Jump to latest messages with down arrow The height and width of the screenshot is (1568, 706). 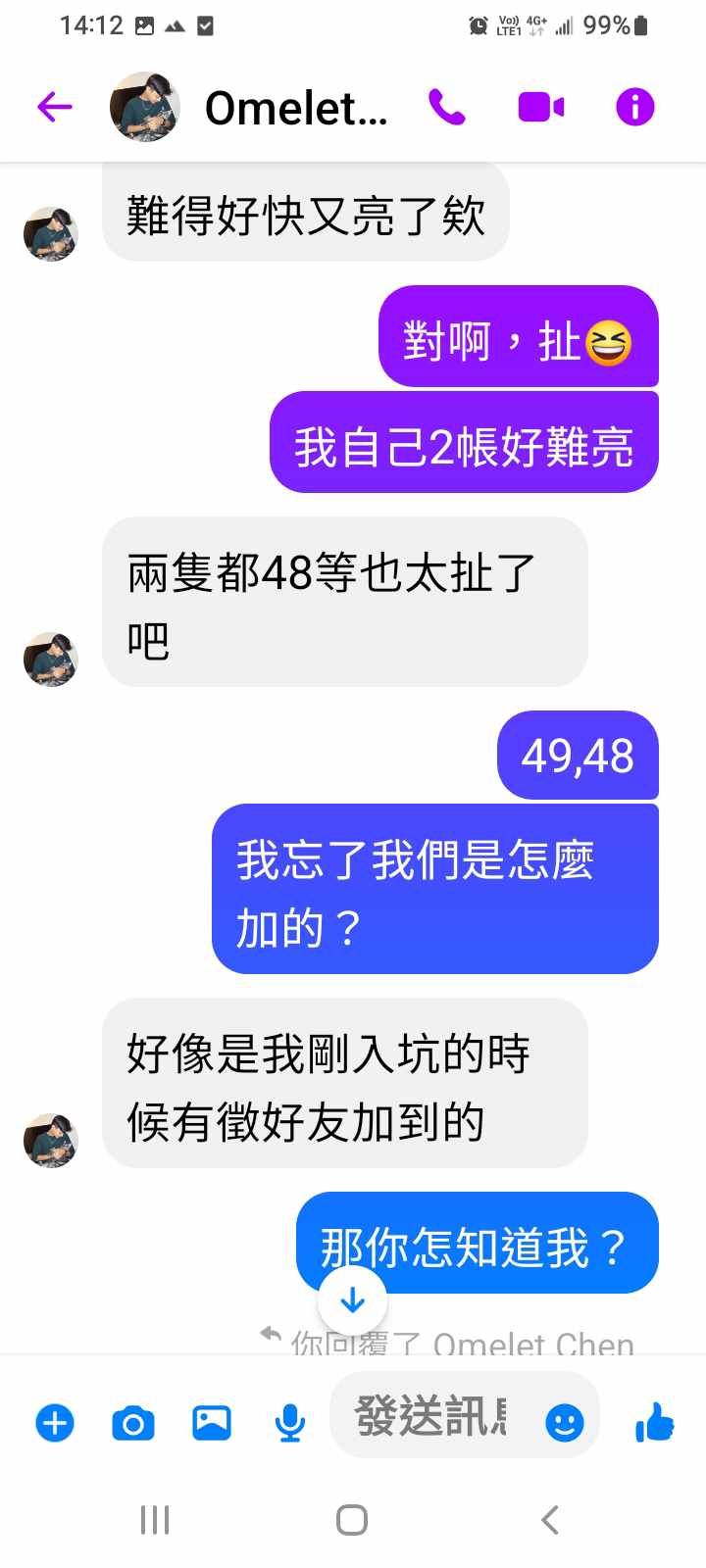tap(352, 1301)
